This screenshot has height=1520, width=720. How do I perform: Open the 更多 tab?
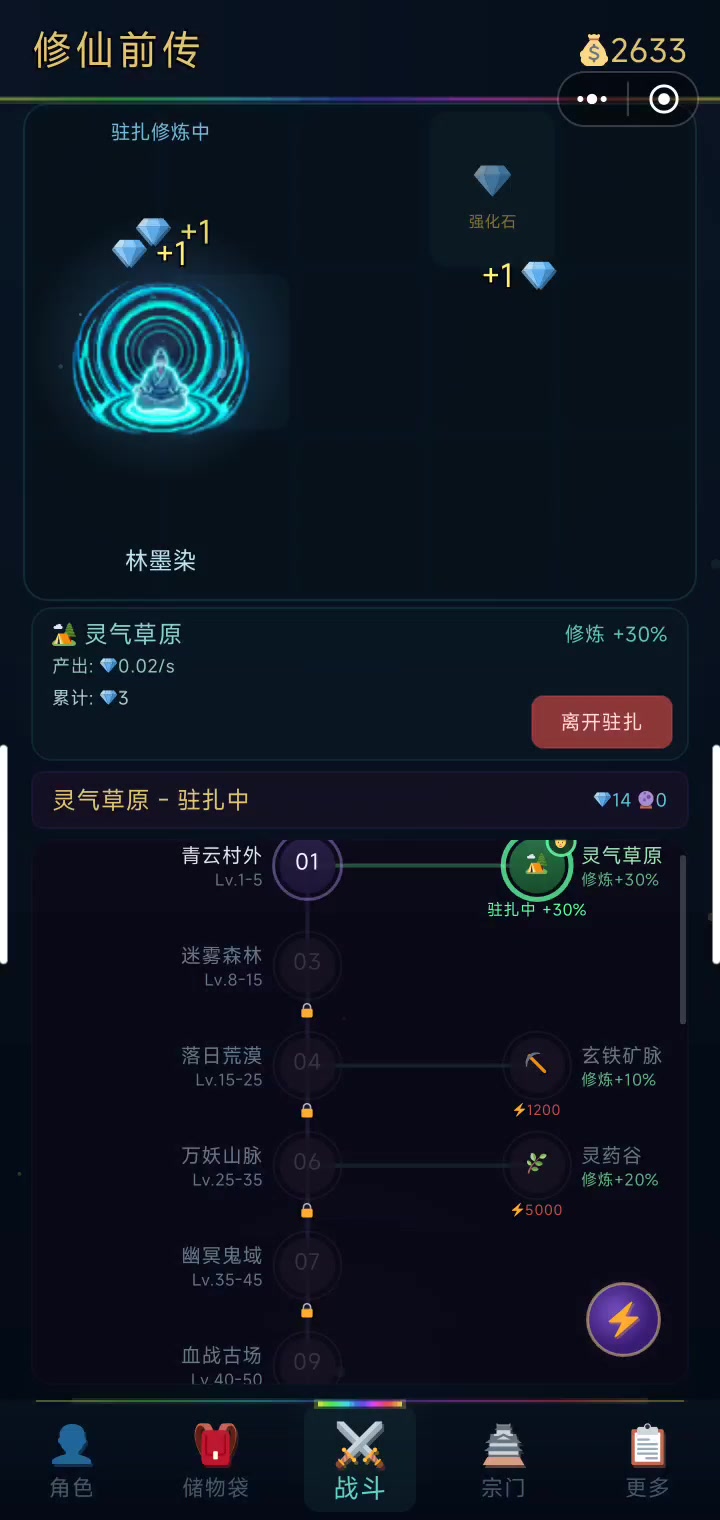[x=647, y=1461]
